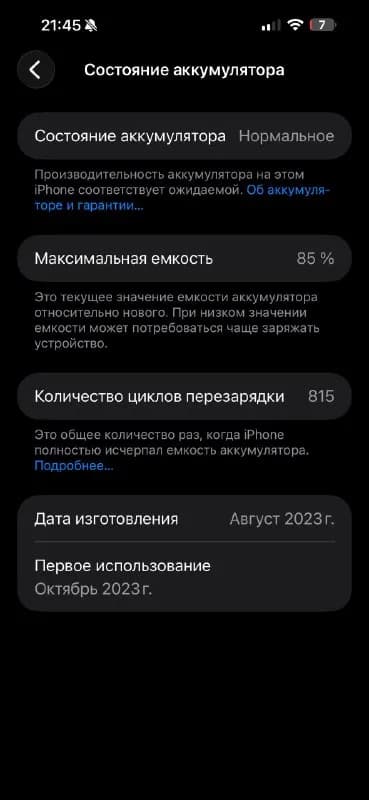
Task: Open the 'Об аккумуляторе и гарантии' link
Action: [182, 198]
